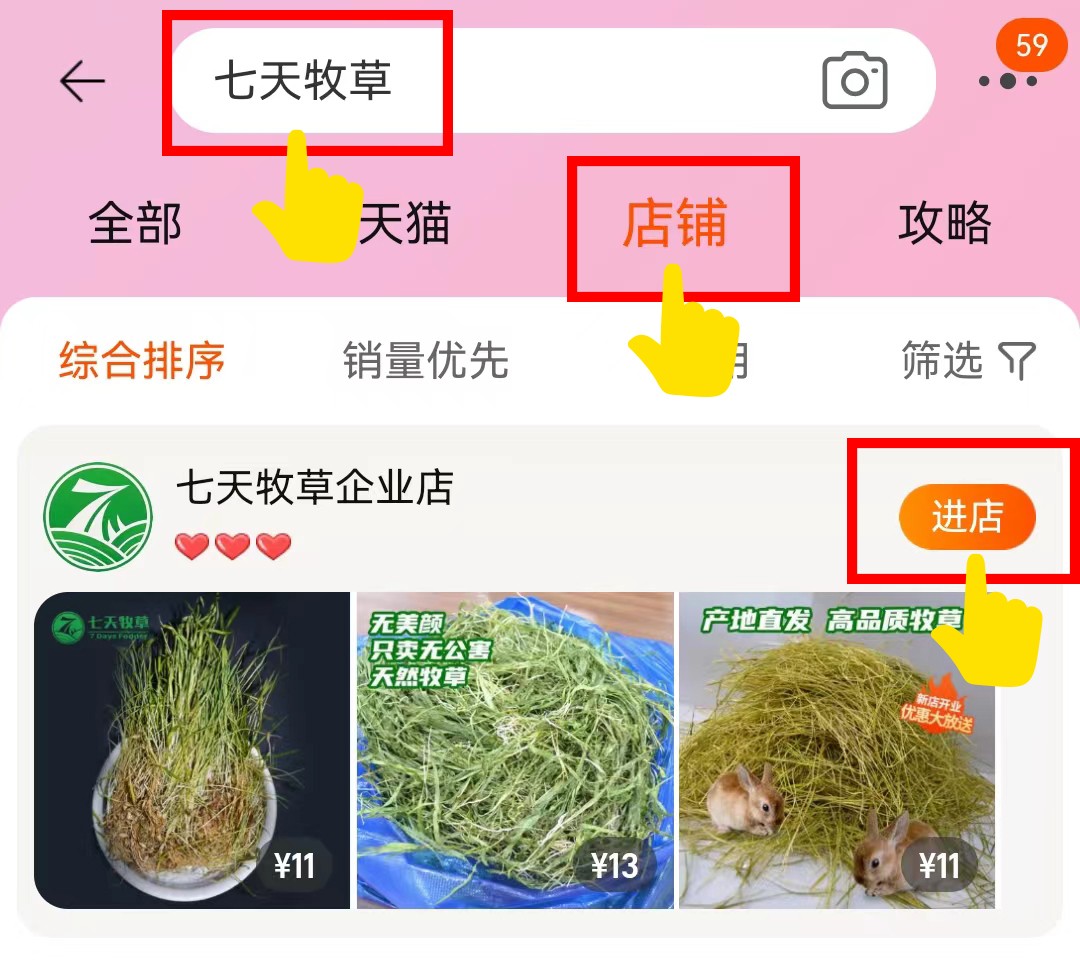Switch to the 全部 tab

point(135,223)
